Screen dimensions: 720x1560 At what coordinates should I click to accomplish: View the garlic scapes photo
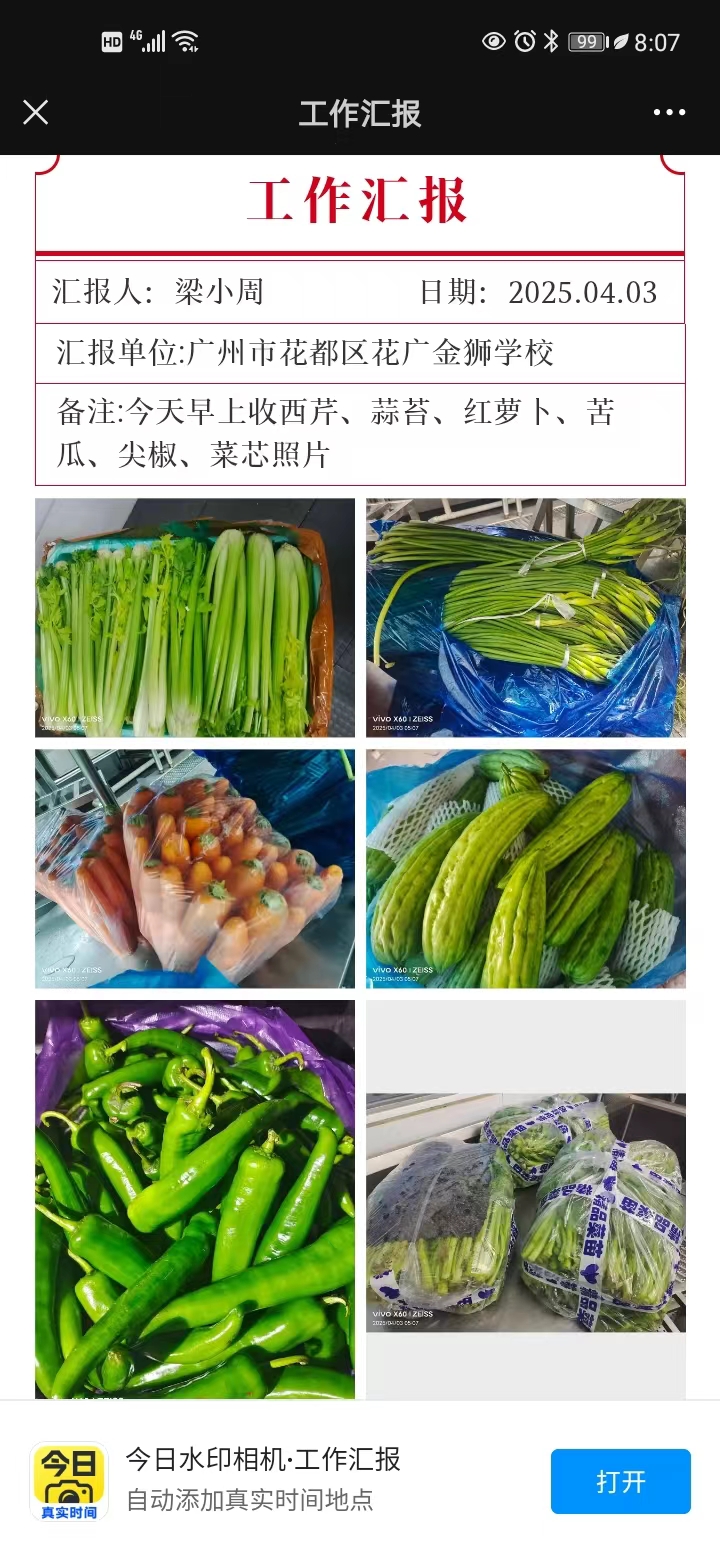click(525, 617)
